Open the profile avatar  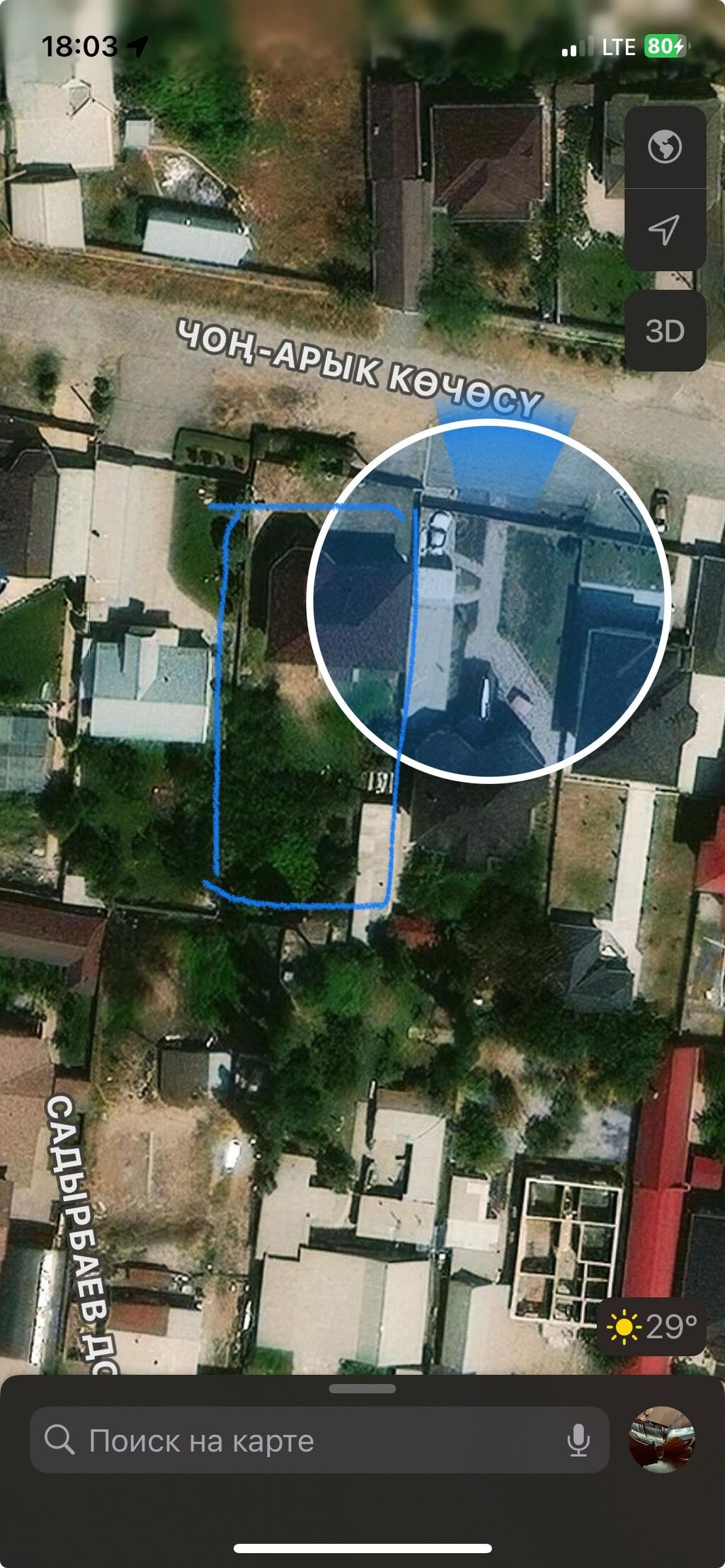(x=661, y=1439)
